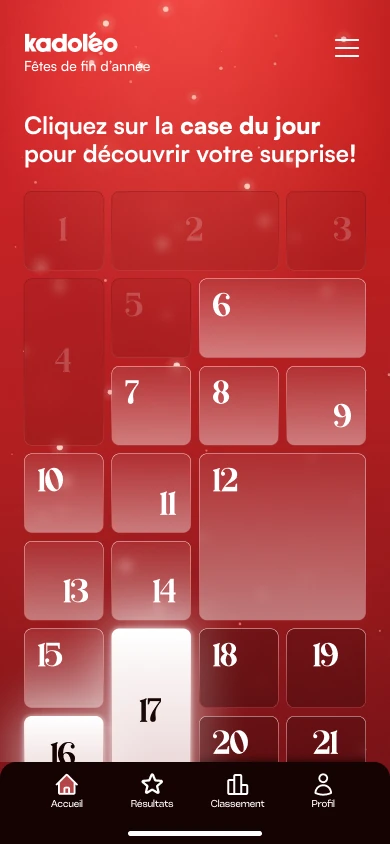Image resolution: width=390 pixels, height=844 pixels.
Task: Tap the large calendar box 12
Action: 282,537
